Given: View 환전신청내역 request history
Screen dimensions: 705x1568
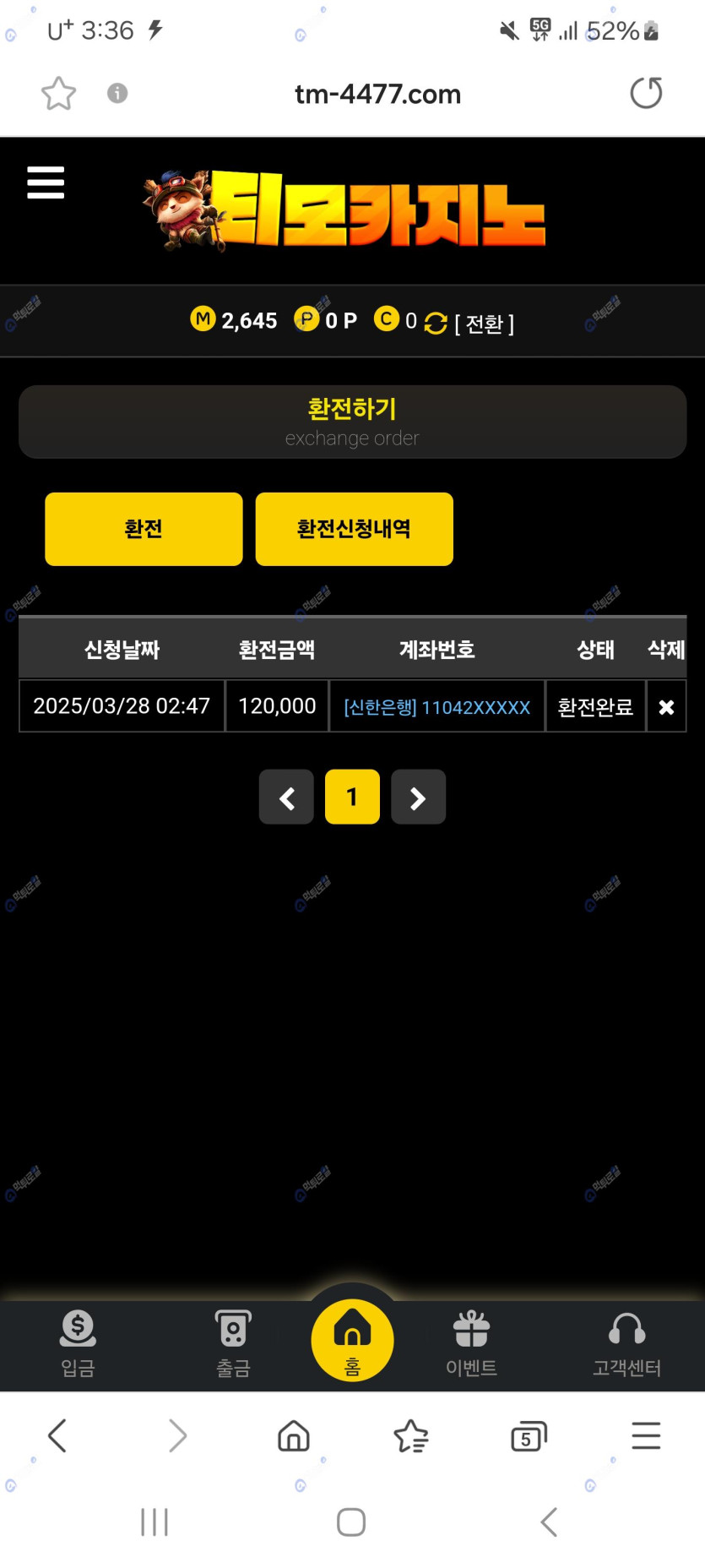Looking at the screenshot, I should coord(354,529).
